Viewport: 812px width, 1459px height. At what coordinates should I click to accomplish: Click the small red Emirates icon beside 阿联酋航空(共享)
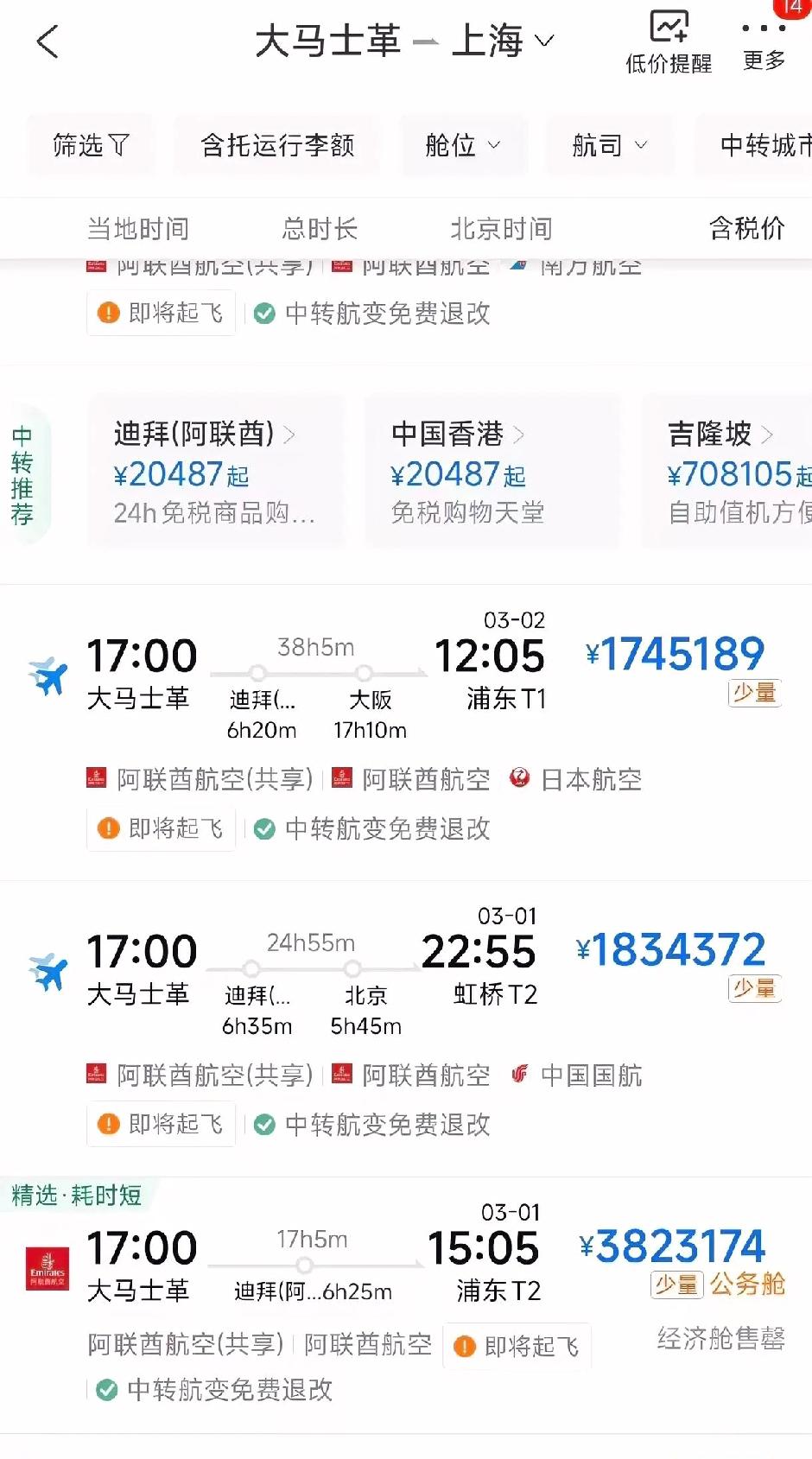click(98, 778)
